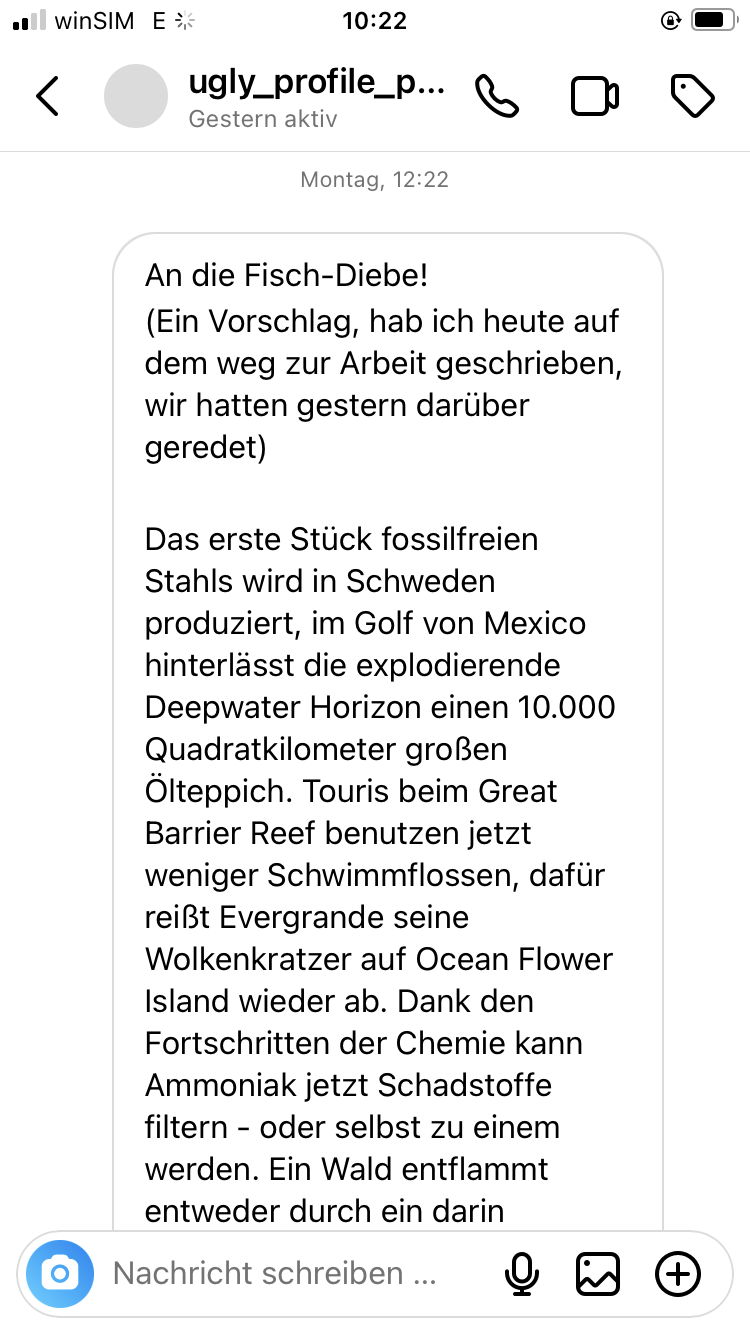Viewport: 750px width, 1334px height.
Task: Go back to the chat list
Action: point(48,97)
